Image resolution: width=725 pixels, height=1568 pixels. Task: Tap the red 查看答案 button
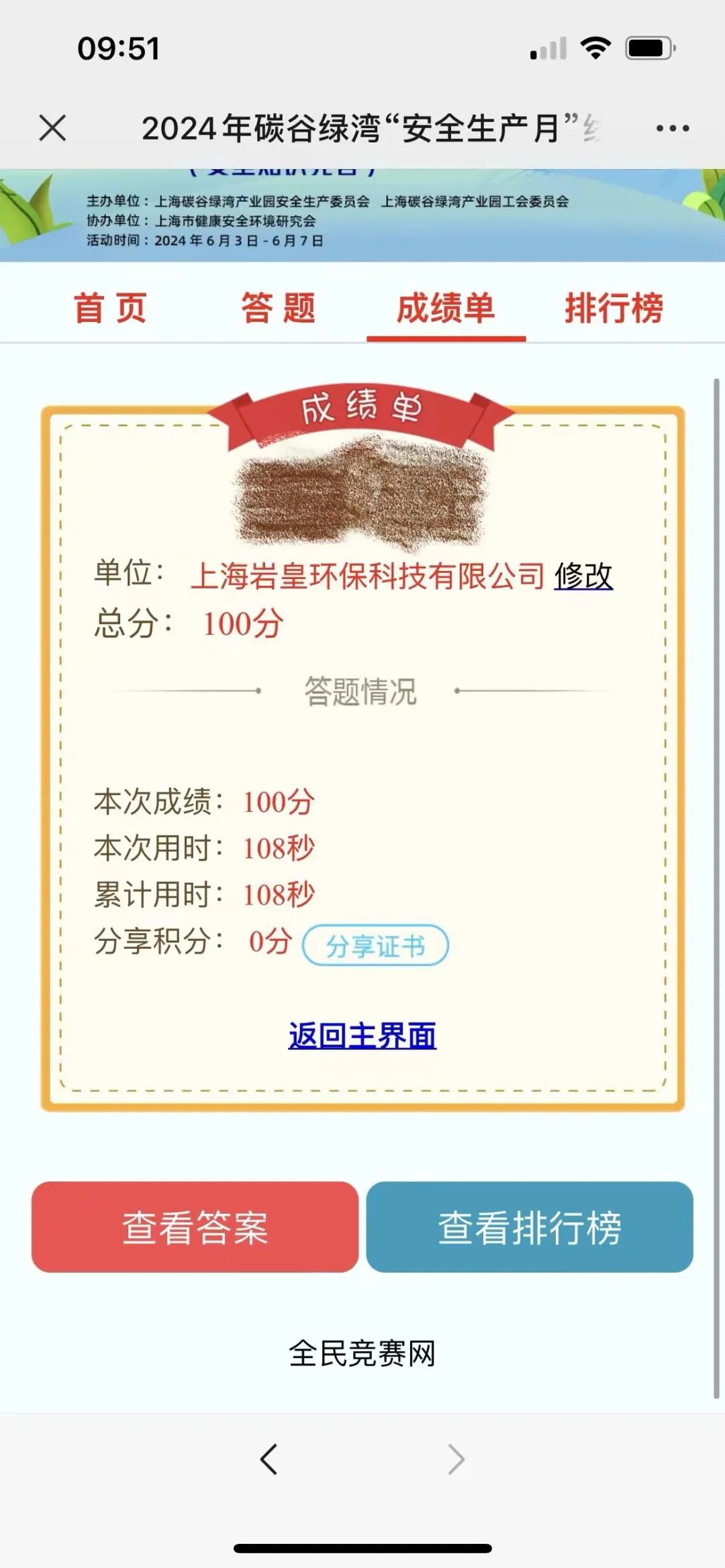195,1227
